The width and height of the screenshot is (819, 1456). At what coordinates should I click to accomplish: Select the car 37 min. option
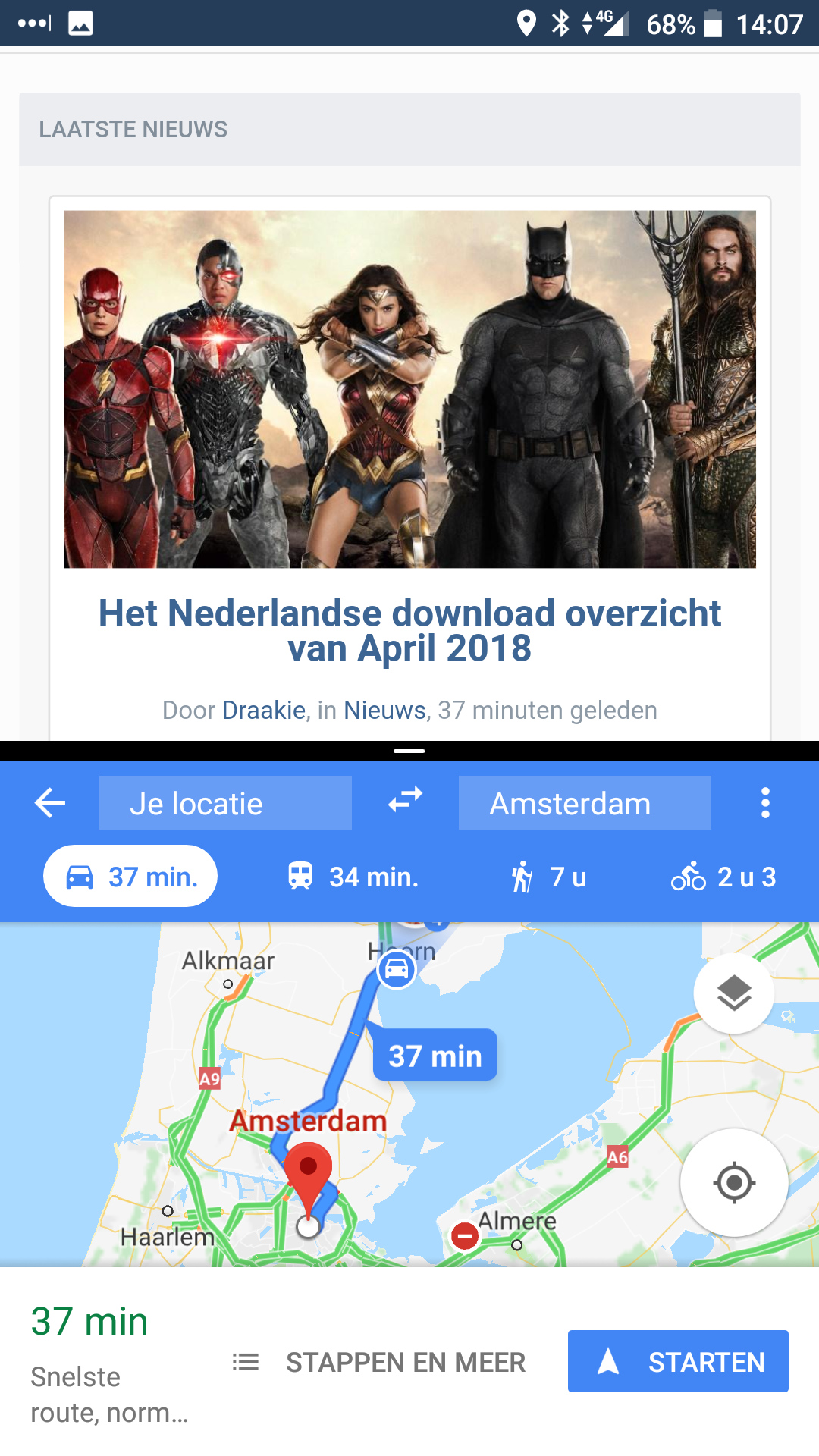click(x=130, y=876)
